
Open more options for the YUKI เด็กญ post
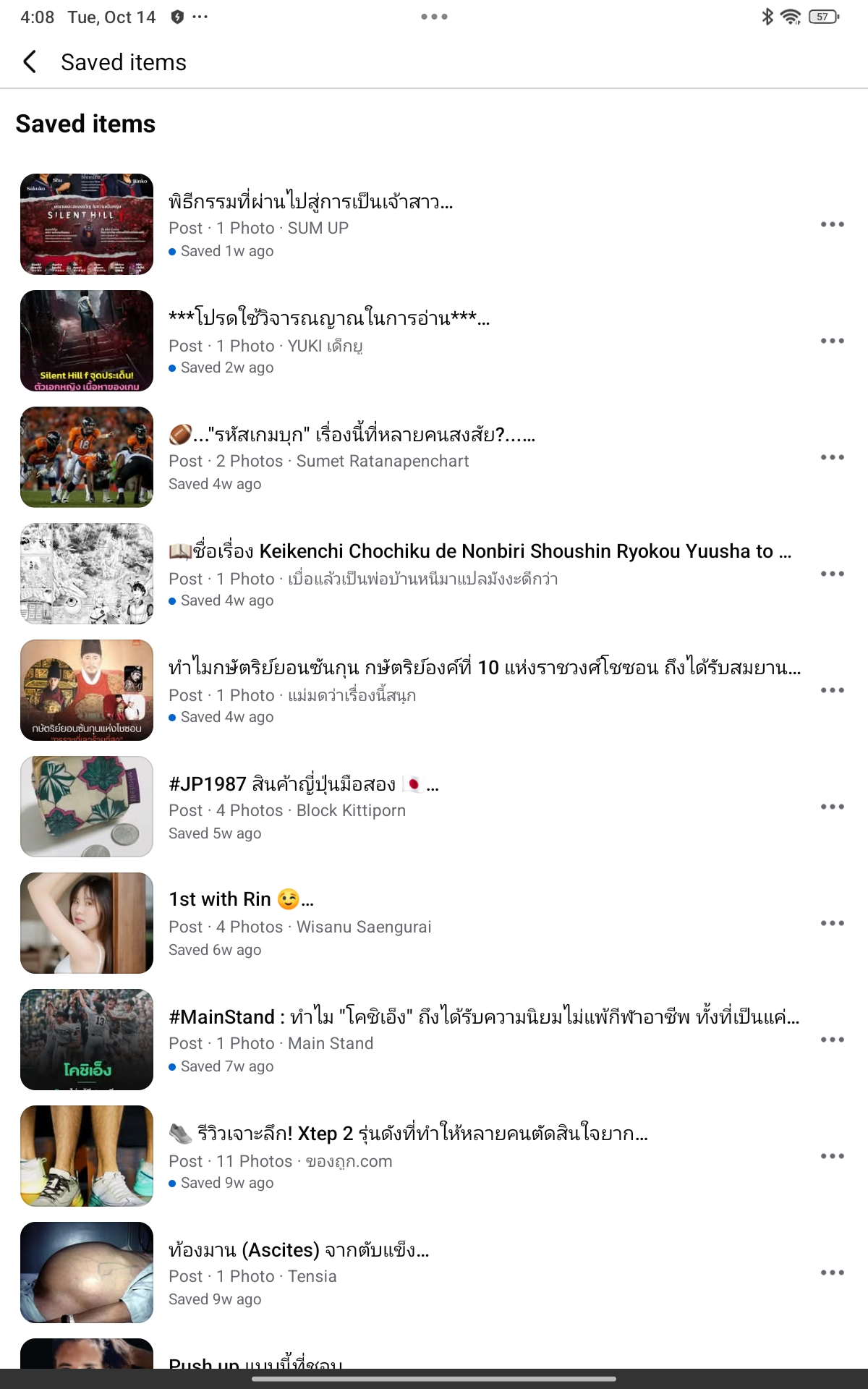click(832, 341)
